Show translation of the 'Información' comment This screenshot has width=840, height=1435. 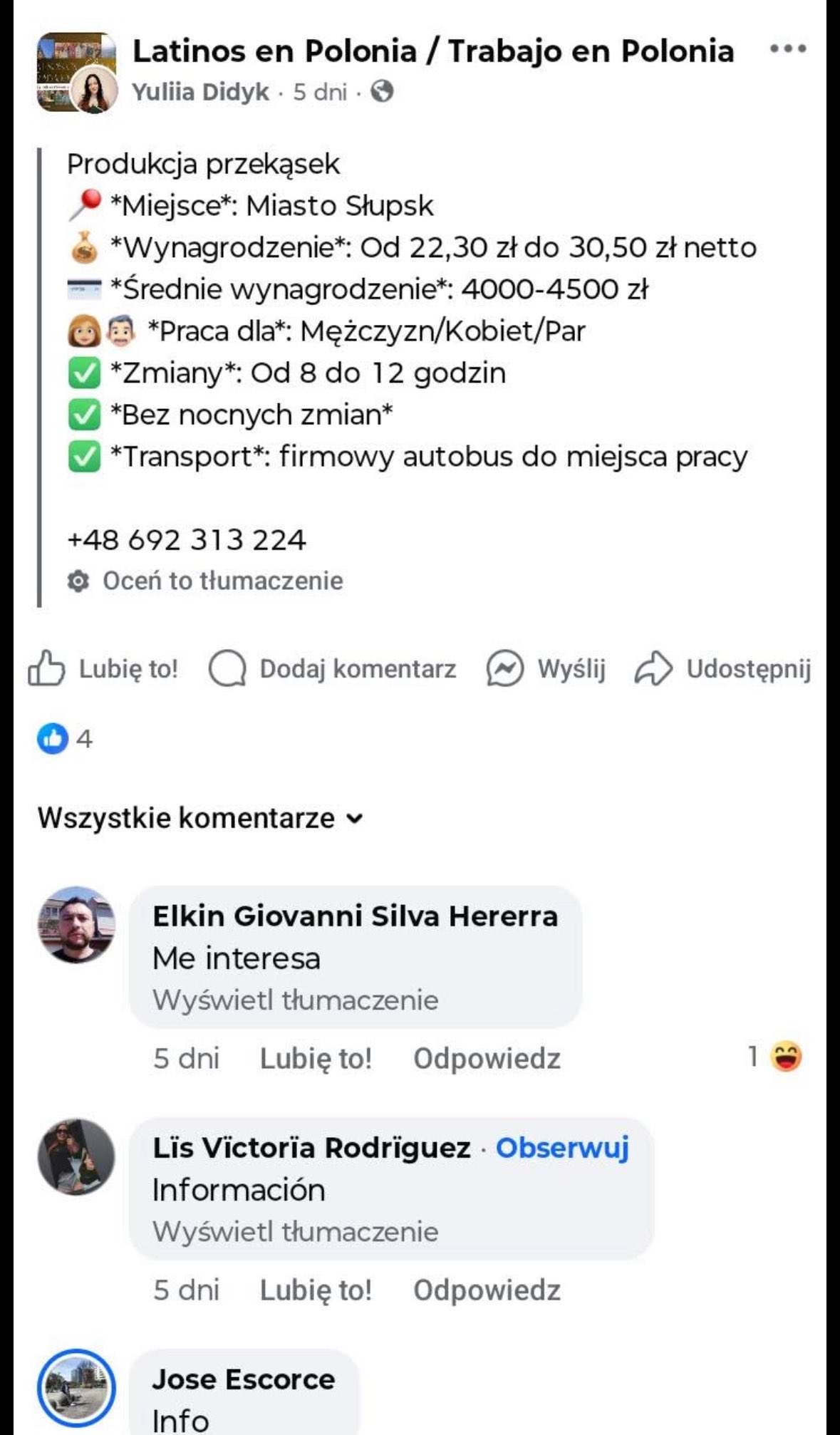pyautogui.click(x=296, y=1231)
